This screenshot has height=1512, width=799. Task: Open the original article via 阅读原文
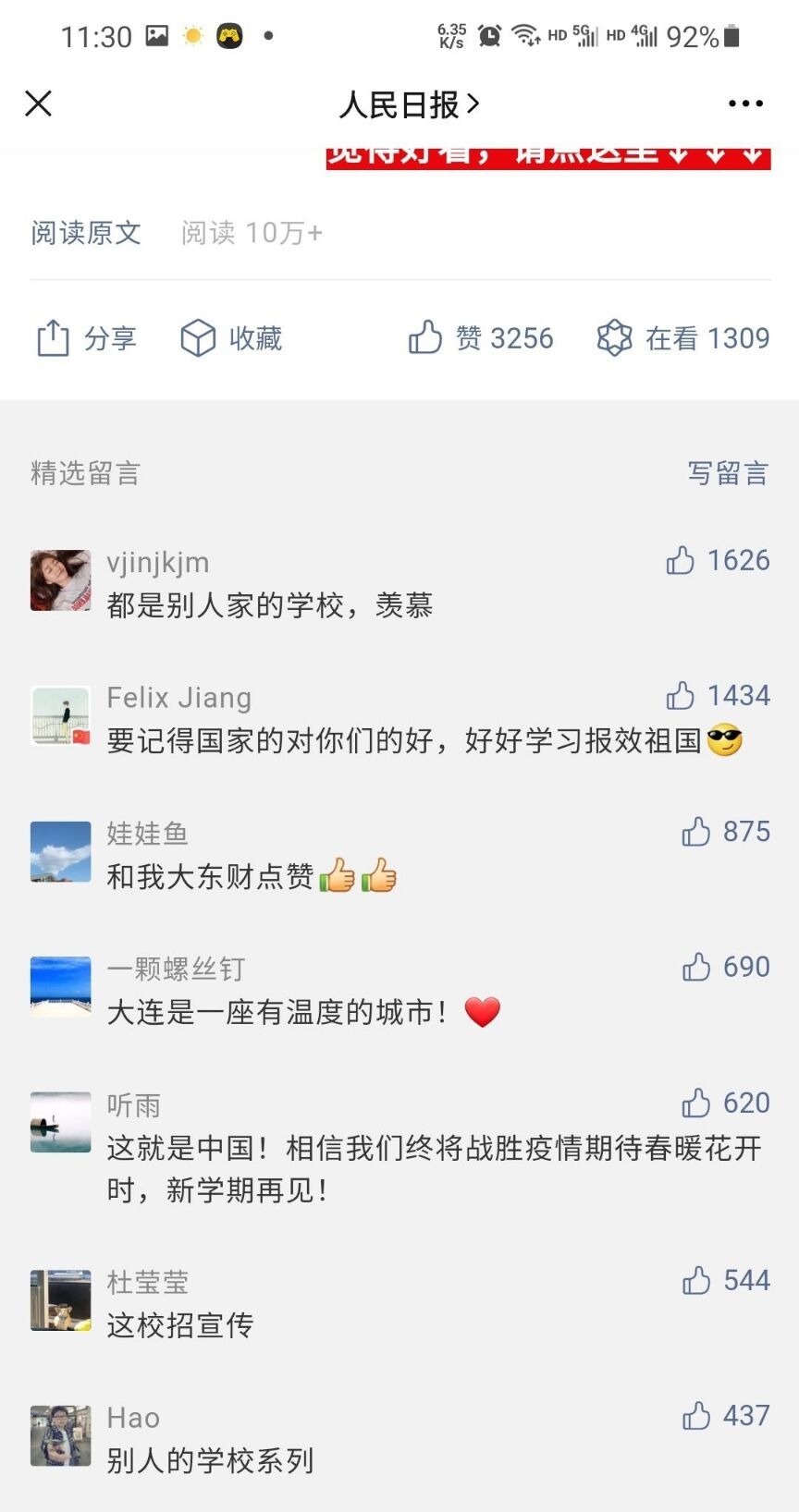click(x=86, y=233)
